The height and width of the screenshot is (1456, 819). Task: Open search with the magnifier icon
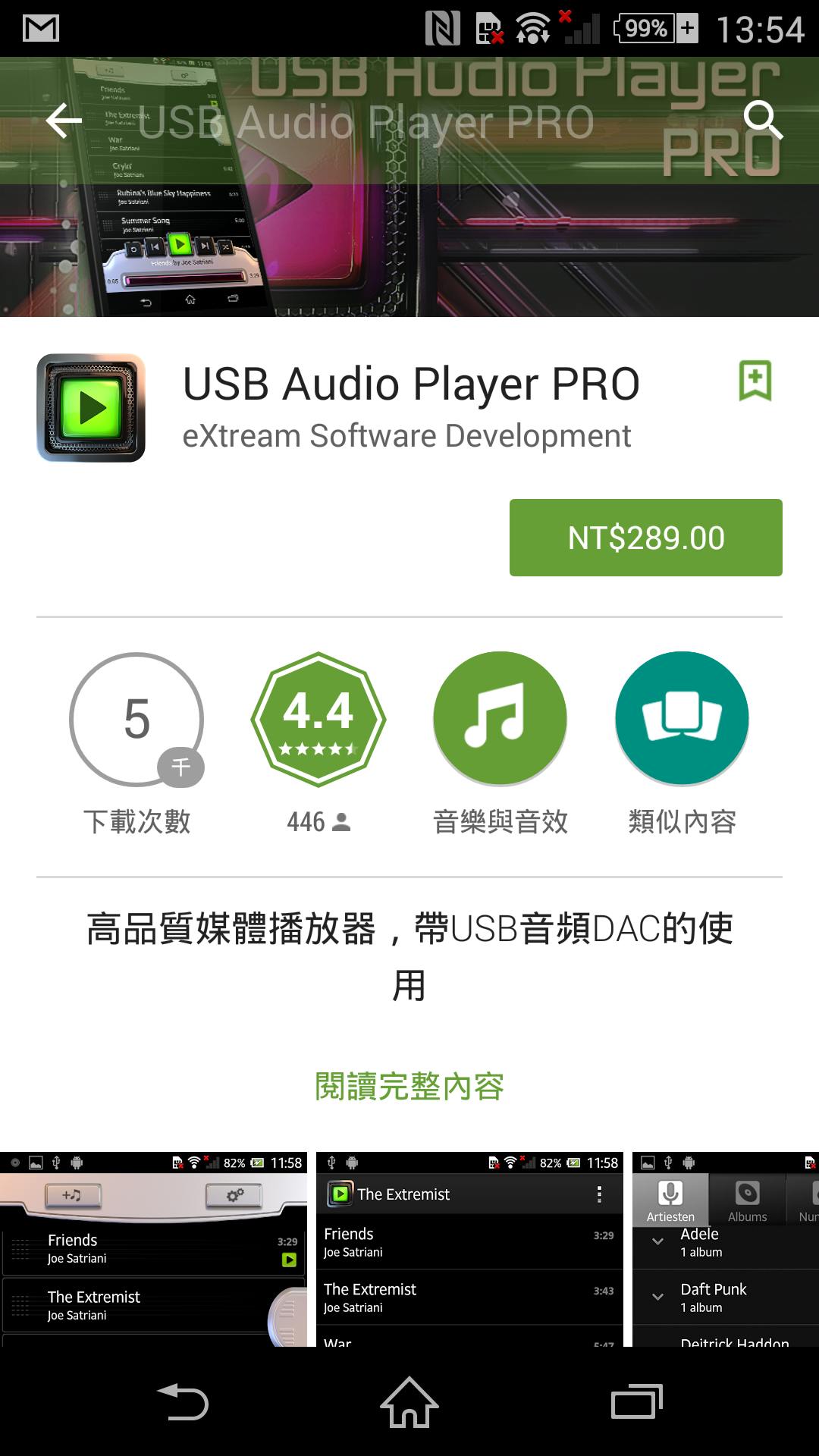click(761, 120)
